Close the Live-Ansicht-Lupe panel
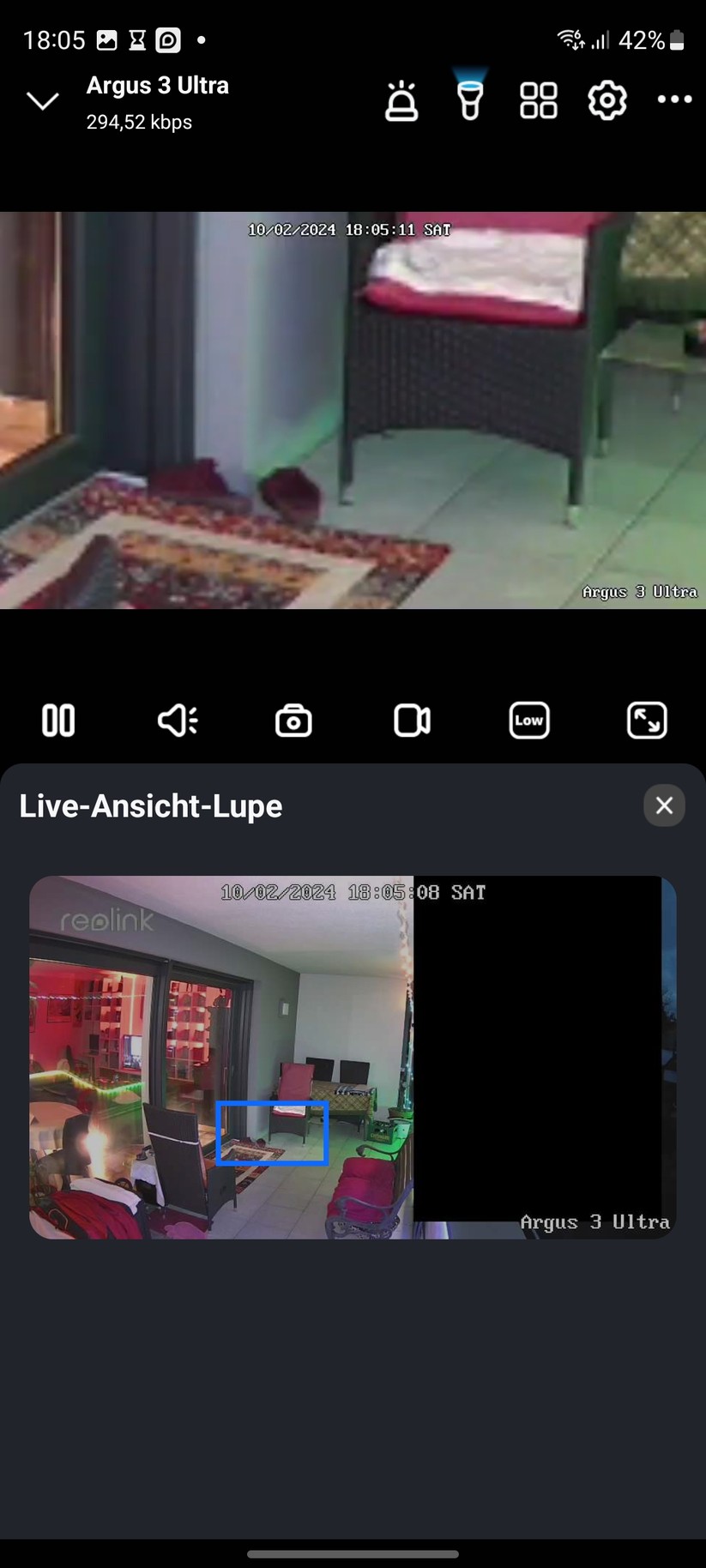 coord(663,805)
